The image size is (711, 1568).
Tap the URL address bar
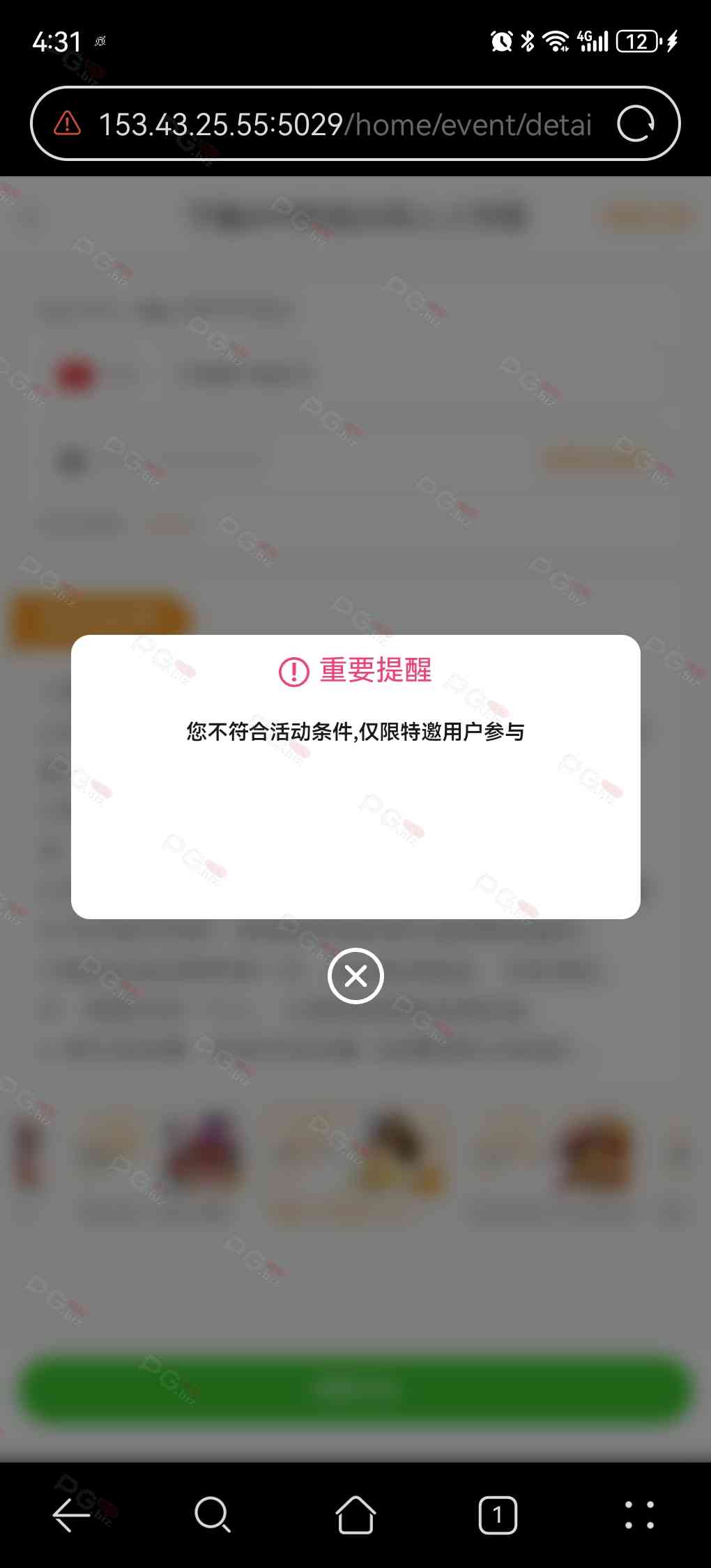(x=345, y=125)
